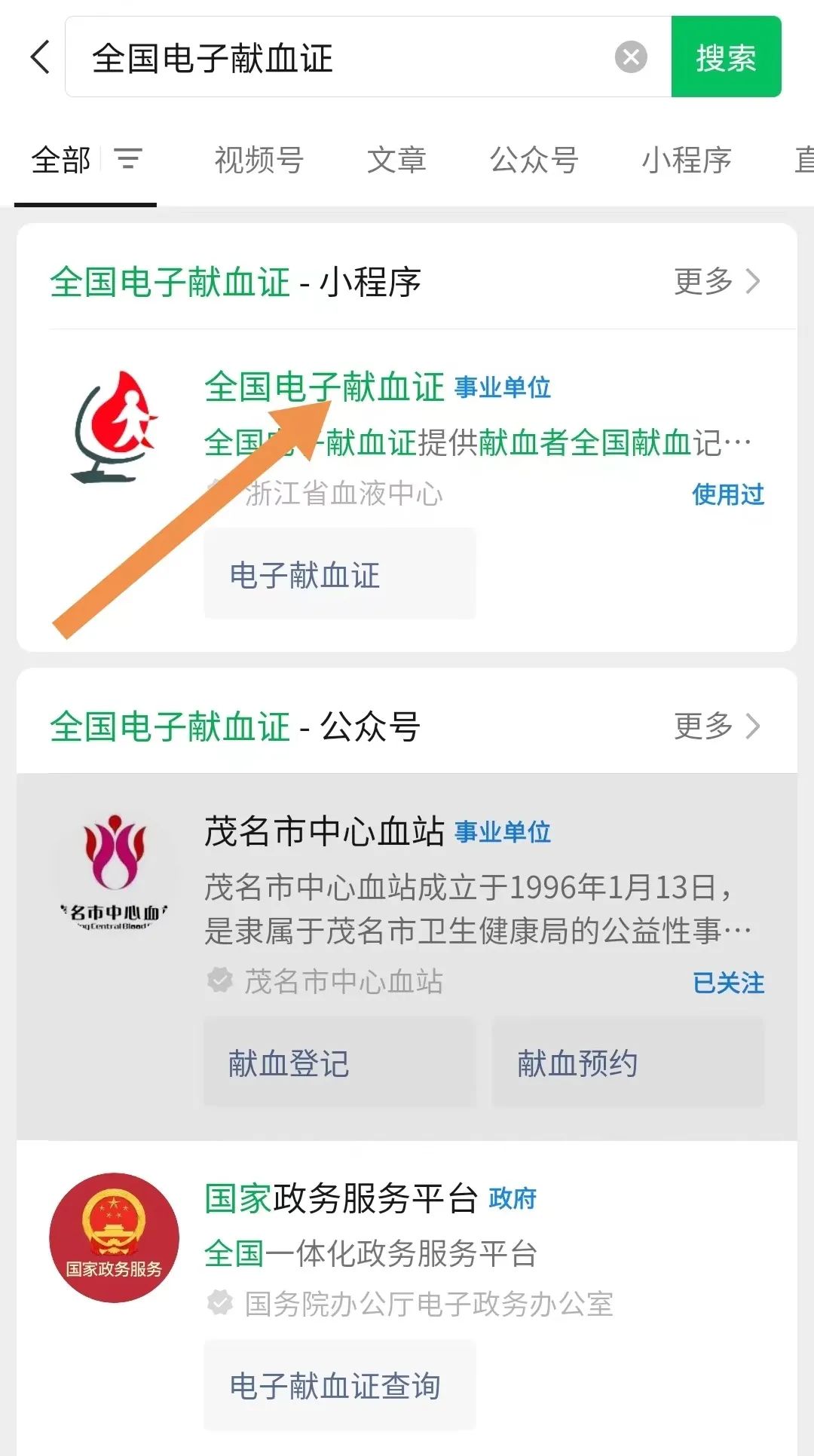Clear the search text field

[631, 57]
